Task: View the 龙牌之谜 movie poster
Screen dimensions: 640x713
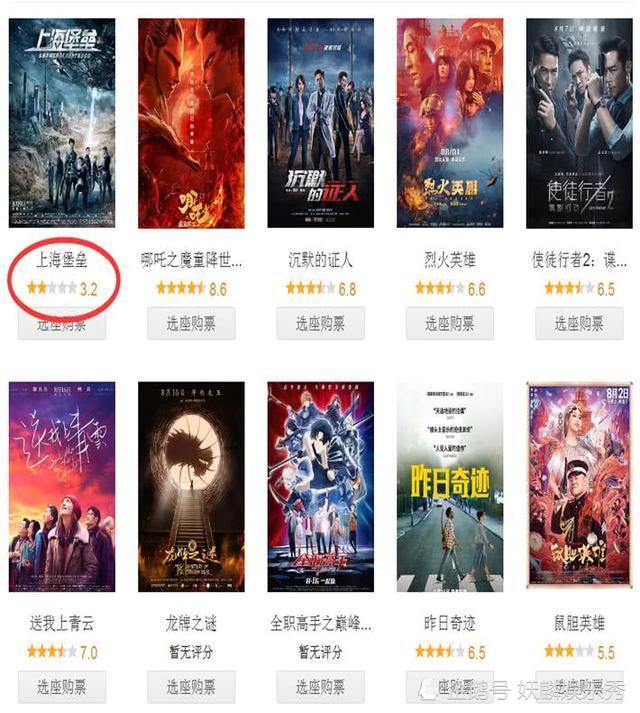Action: [x=191, y=487]
